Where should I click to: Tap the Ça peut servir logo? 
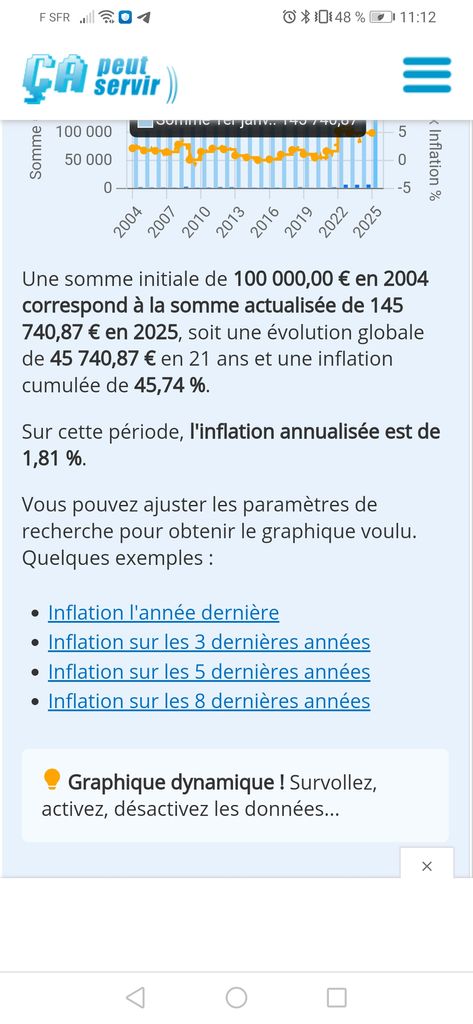(x=99, y=79)
